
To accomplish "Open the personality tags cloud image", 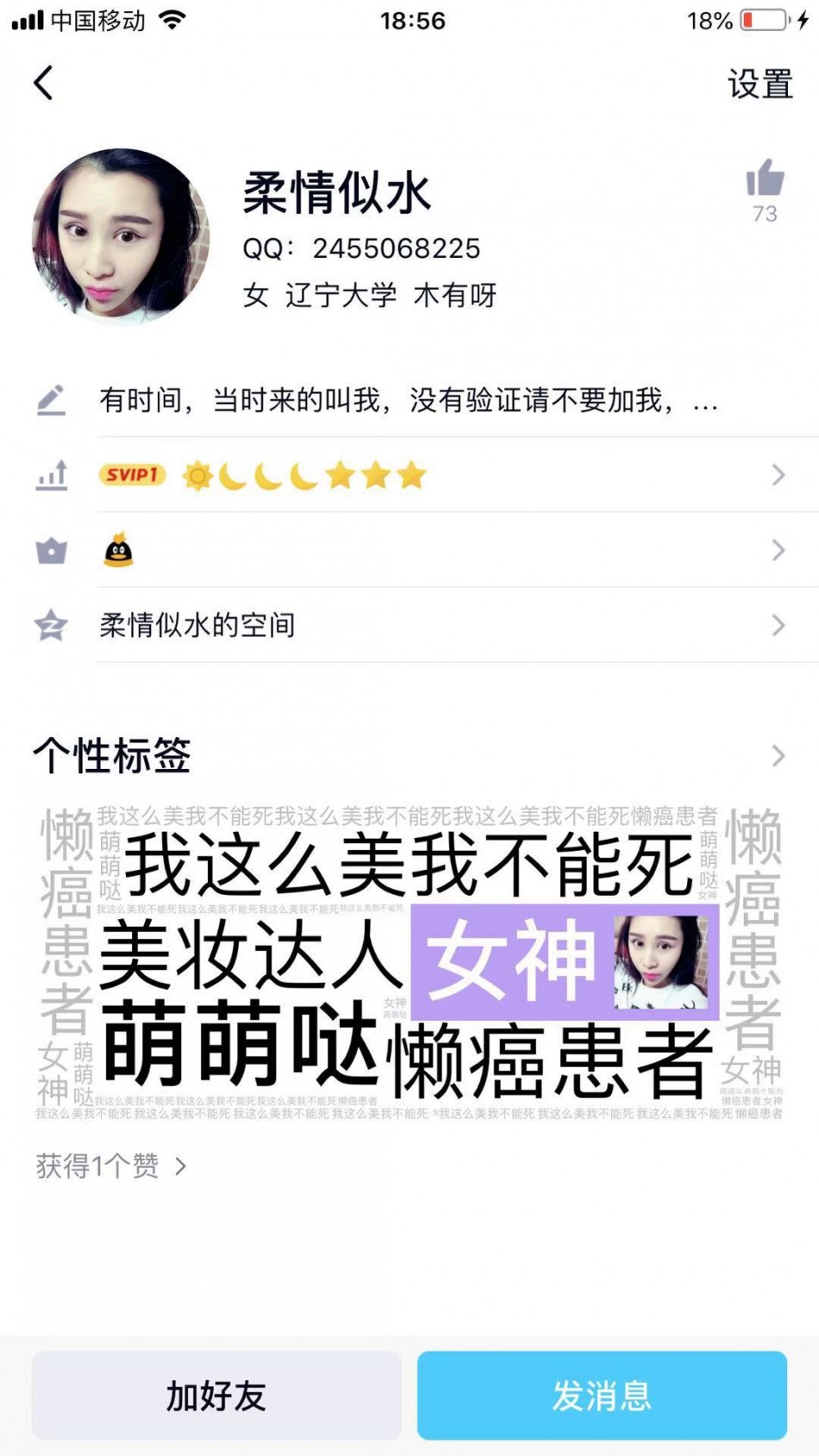I will point(409,961).
